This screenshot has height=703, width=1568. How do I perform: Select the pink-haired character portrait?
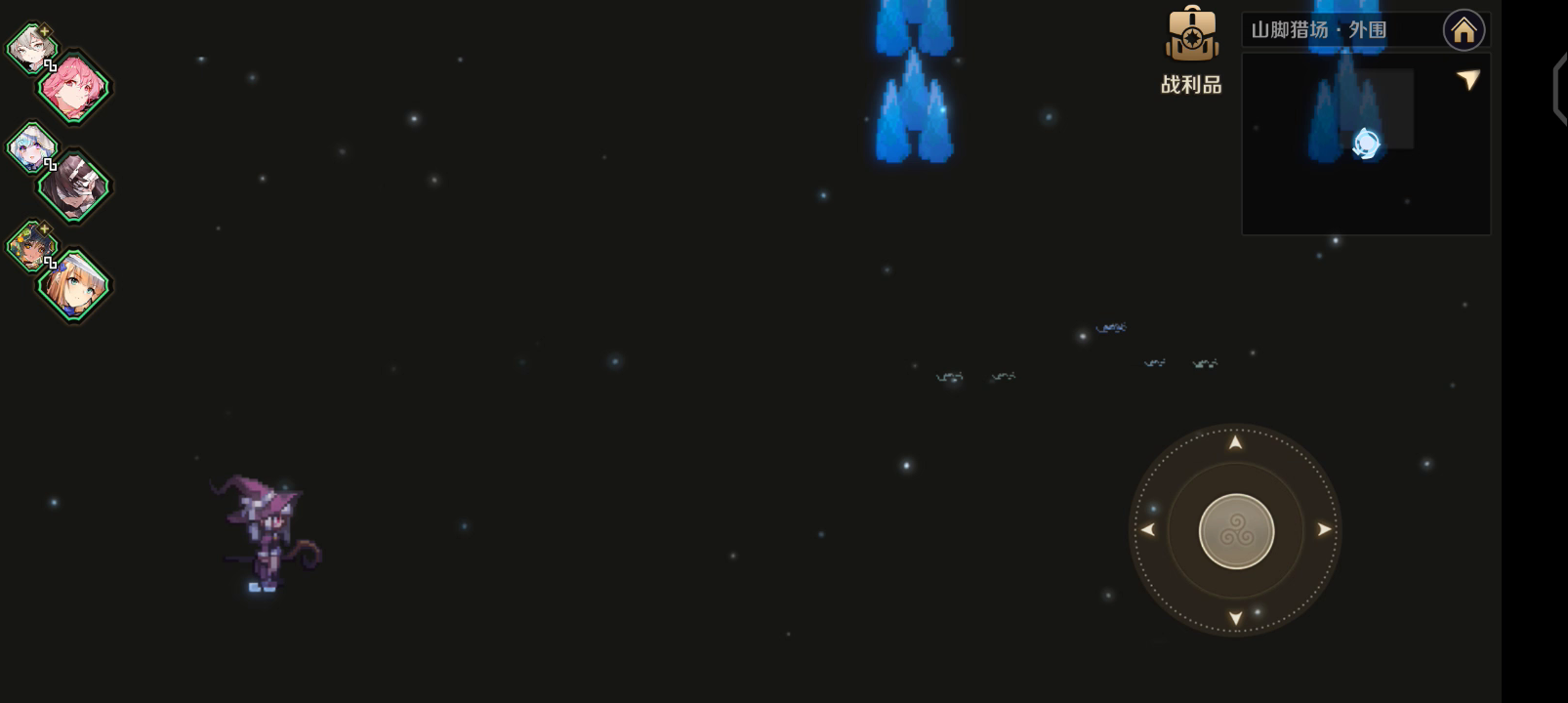pos(74,88)
